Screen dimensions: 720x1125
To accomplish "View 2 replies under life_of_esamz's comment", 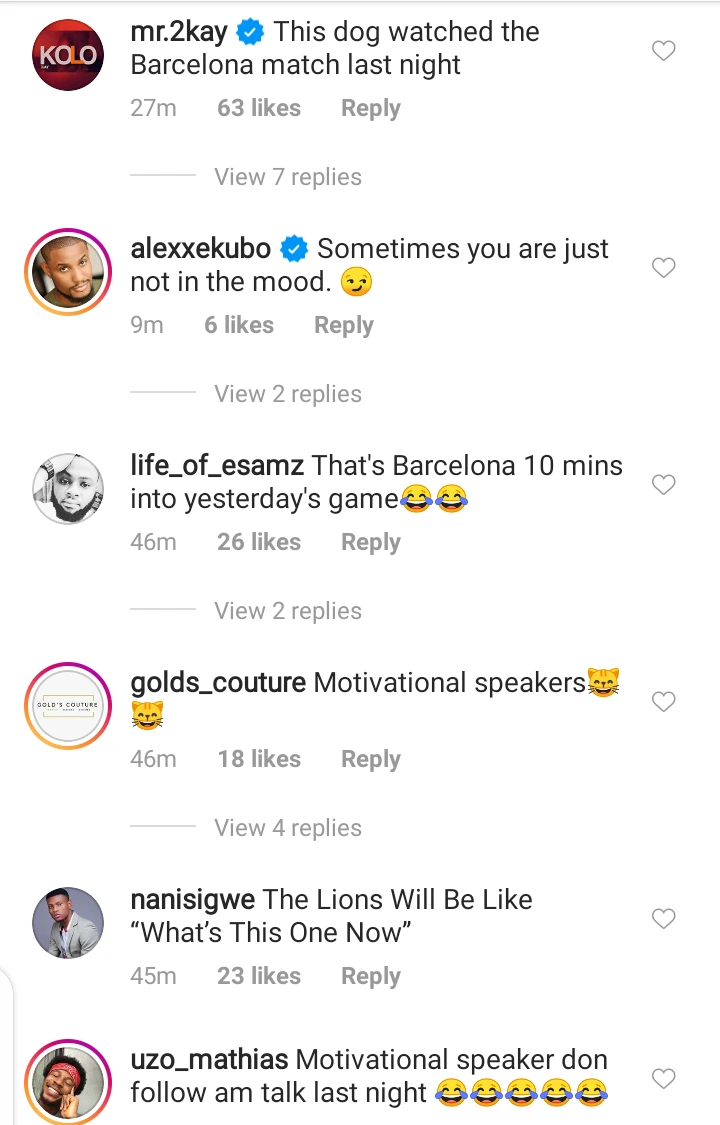I will pos(288,611).
